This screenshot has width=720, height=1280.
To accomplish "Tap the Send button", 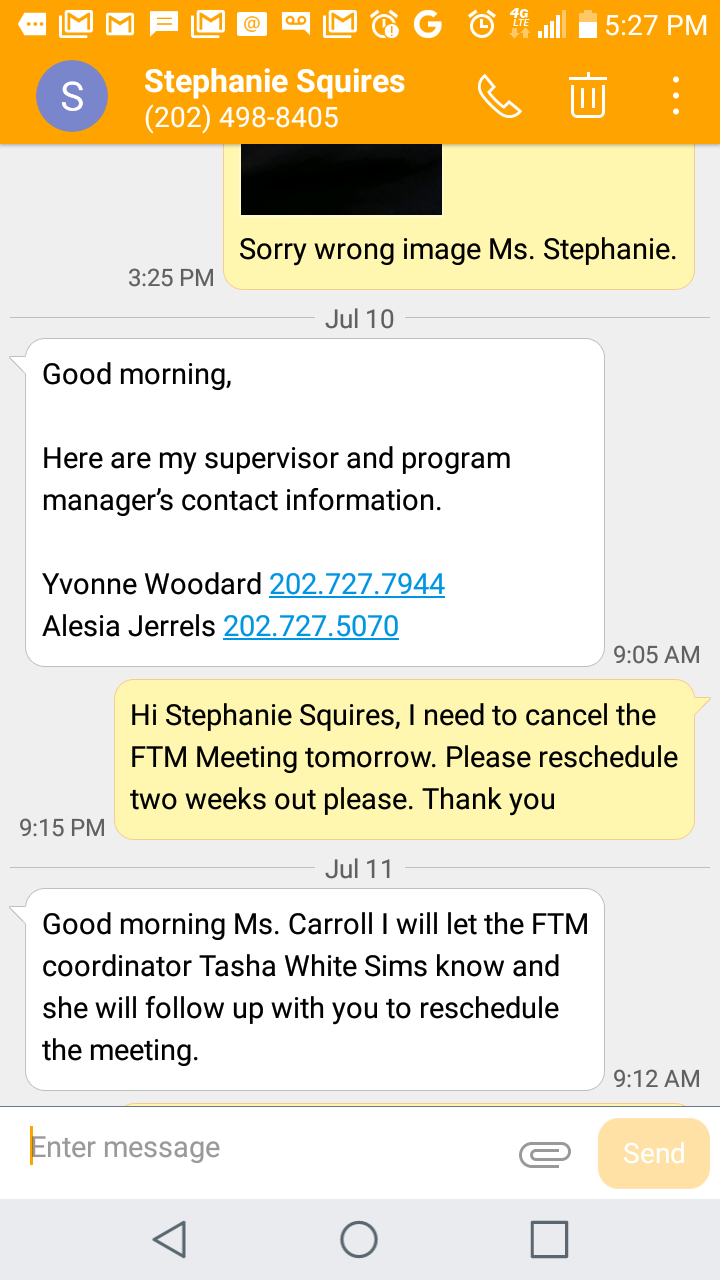I will [654, 1153].
